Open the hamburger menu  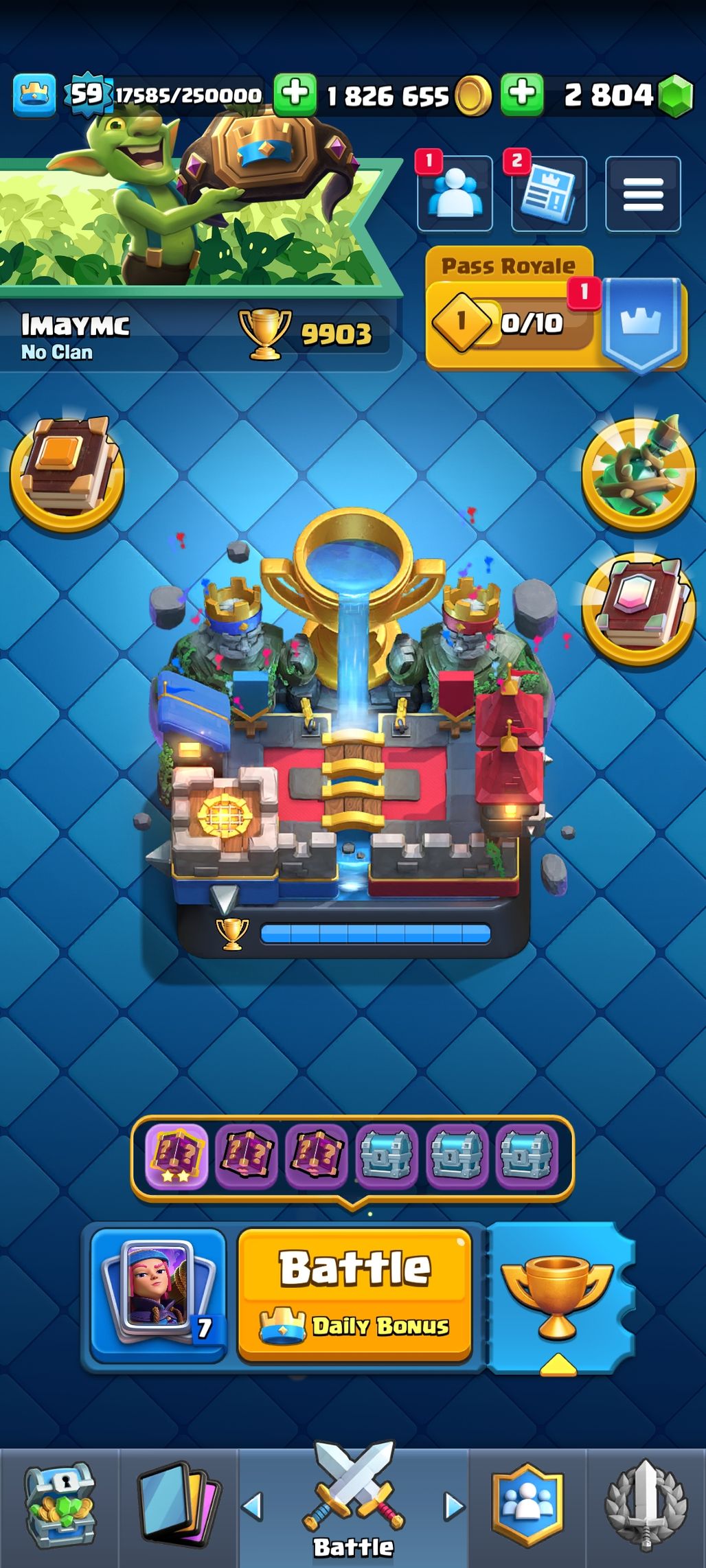643,194
